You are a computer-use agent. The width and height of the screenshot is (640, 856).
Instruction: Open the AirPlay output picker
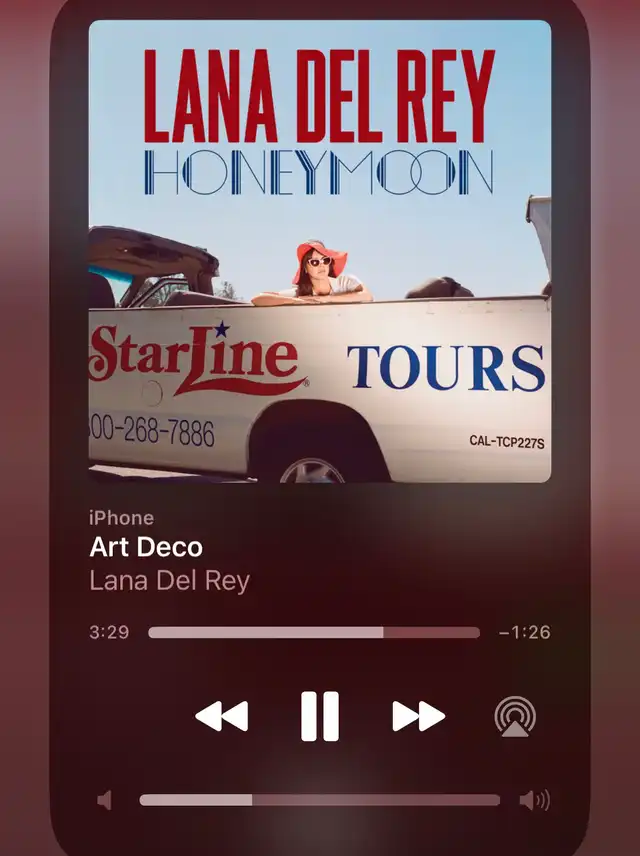(x=515, y=717)
